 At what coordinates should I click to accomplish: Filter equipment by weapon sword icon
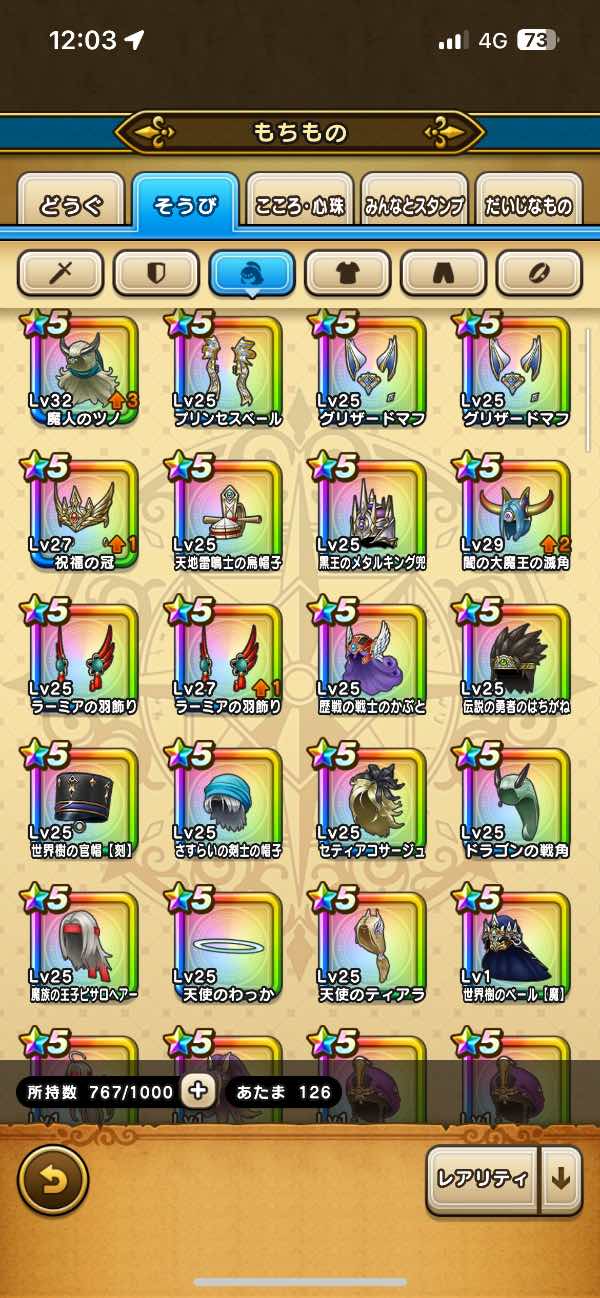61,272
